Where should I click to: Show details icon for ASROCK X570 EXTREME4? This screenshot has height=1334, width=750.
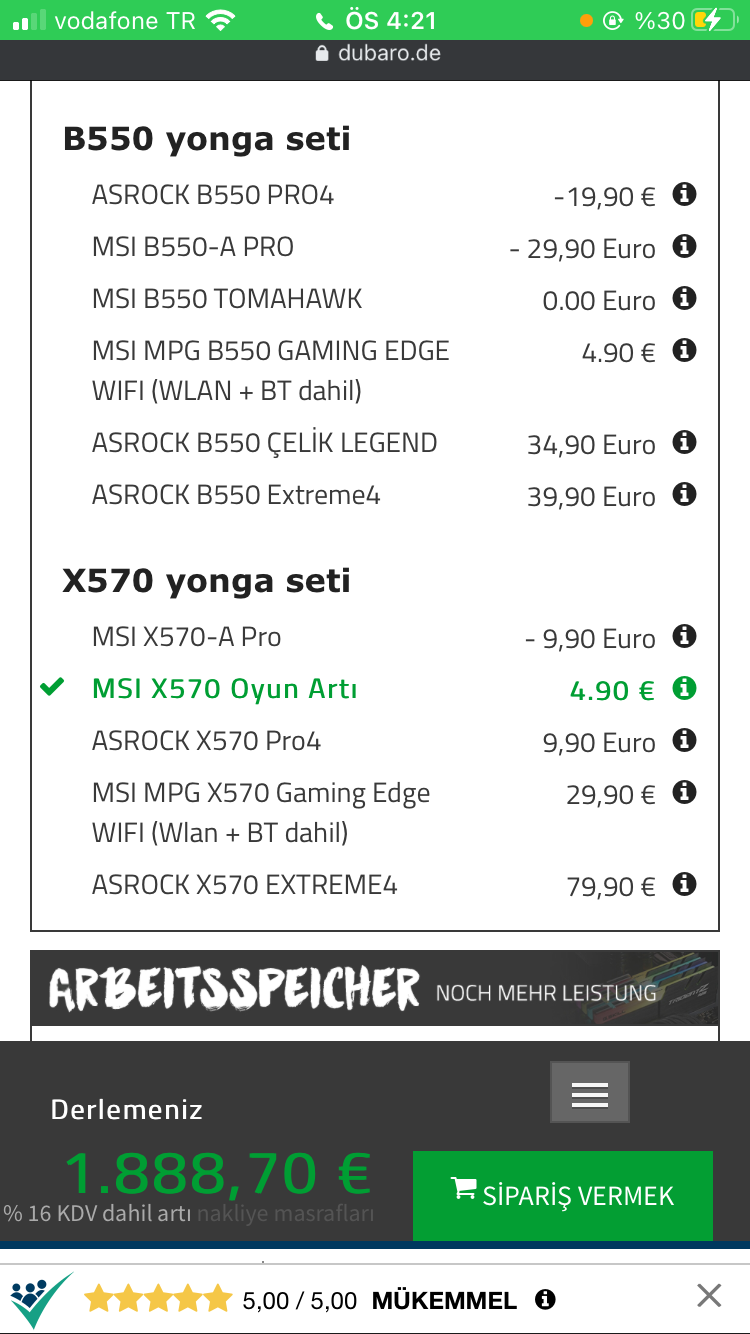pos(684,884)
